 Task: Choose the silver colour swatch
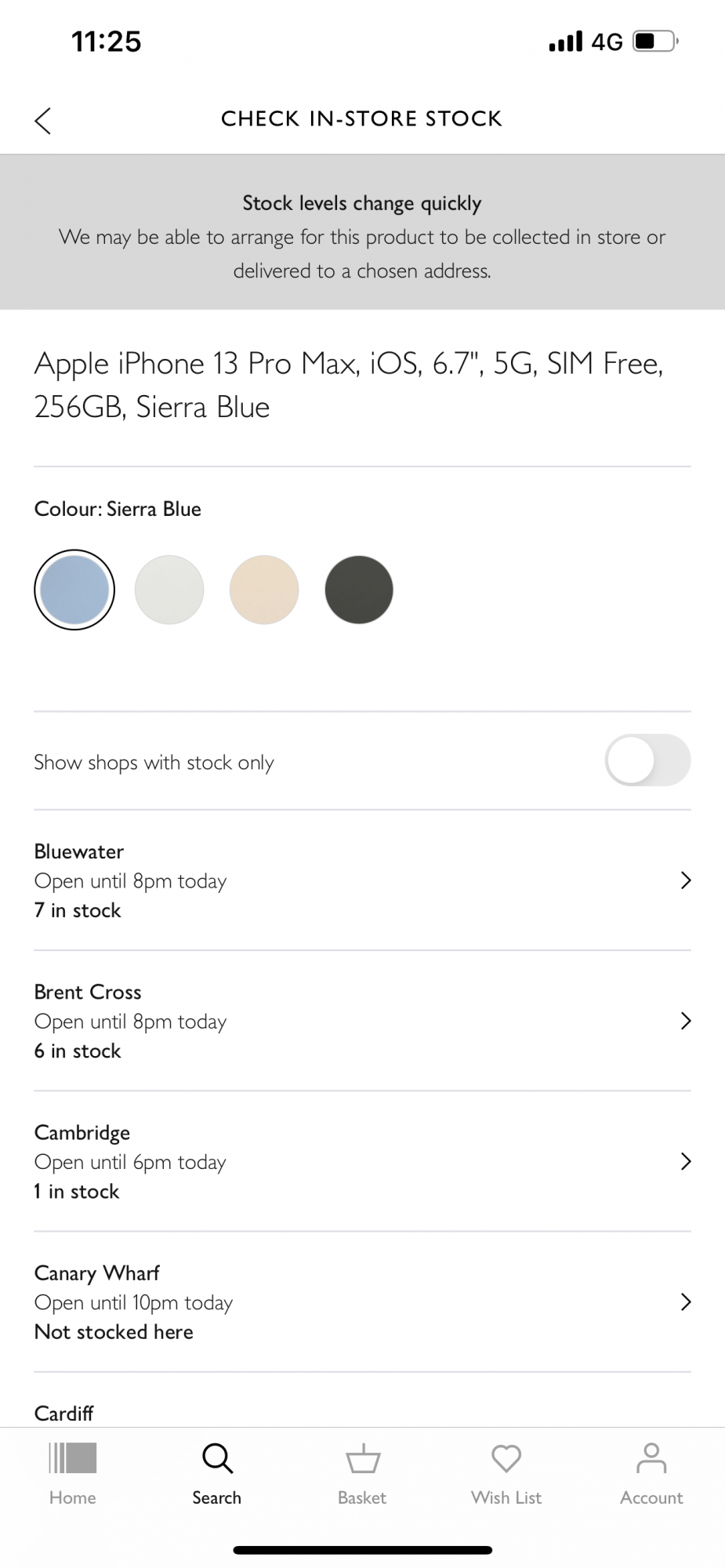169,590
